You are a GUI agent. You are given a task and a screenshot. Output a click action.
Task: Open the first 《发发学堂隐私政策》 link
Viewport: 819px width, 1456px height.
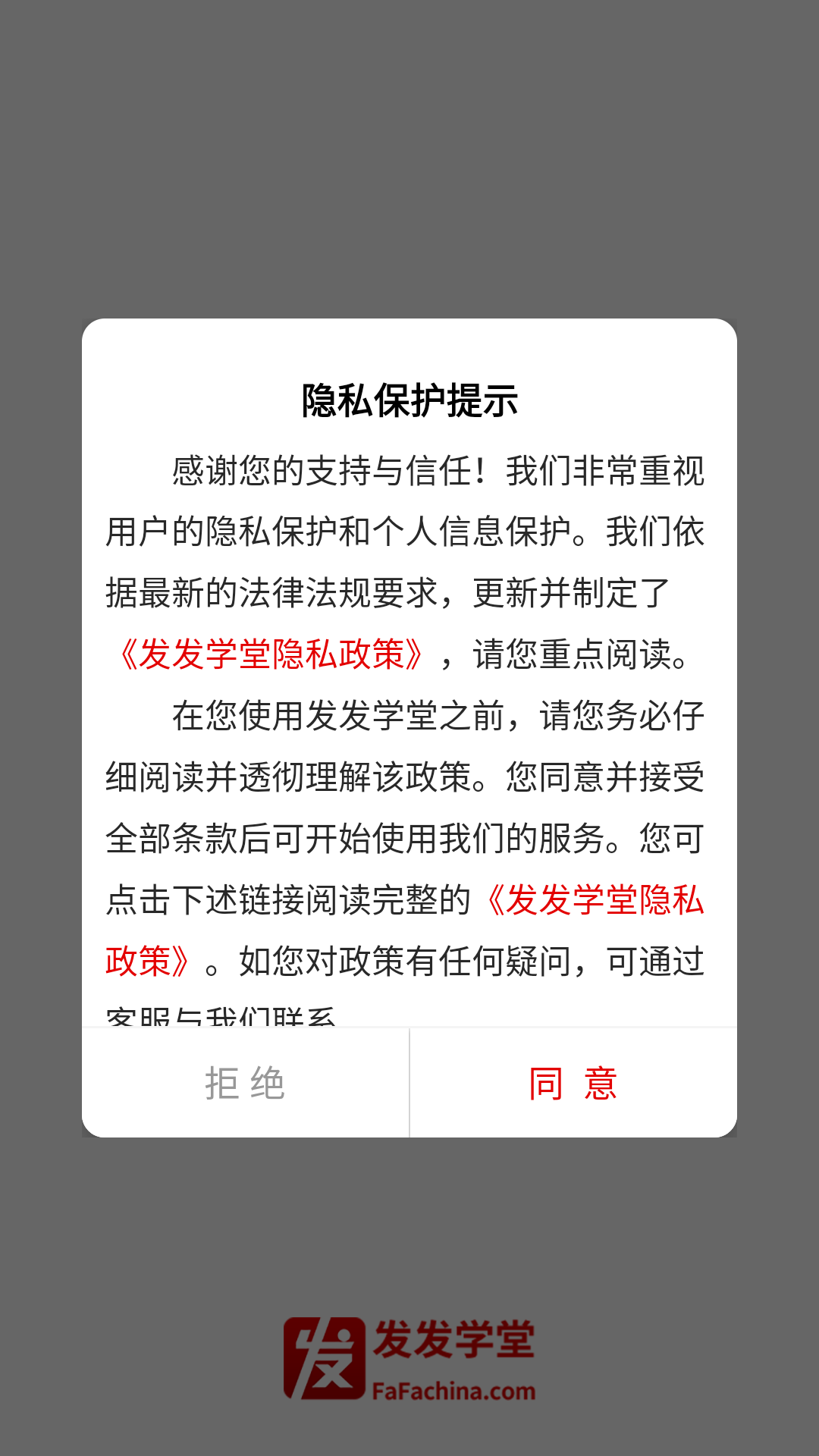[272, 654]
